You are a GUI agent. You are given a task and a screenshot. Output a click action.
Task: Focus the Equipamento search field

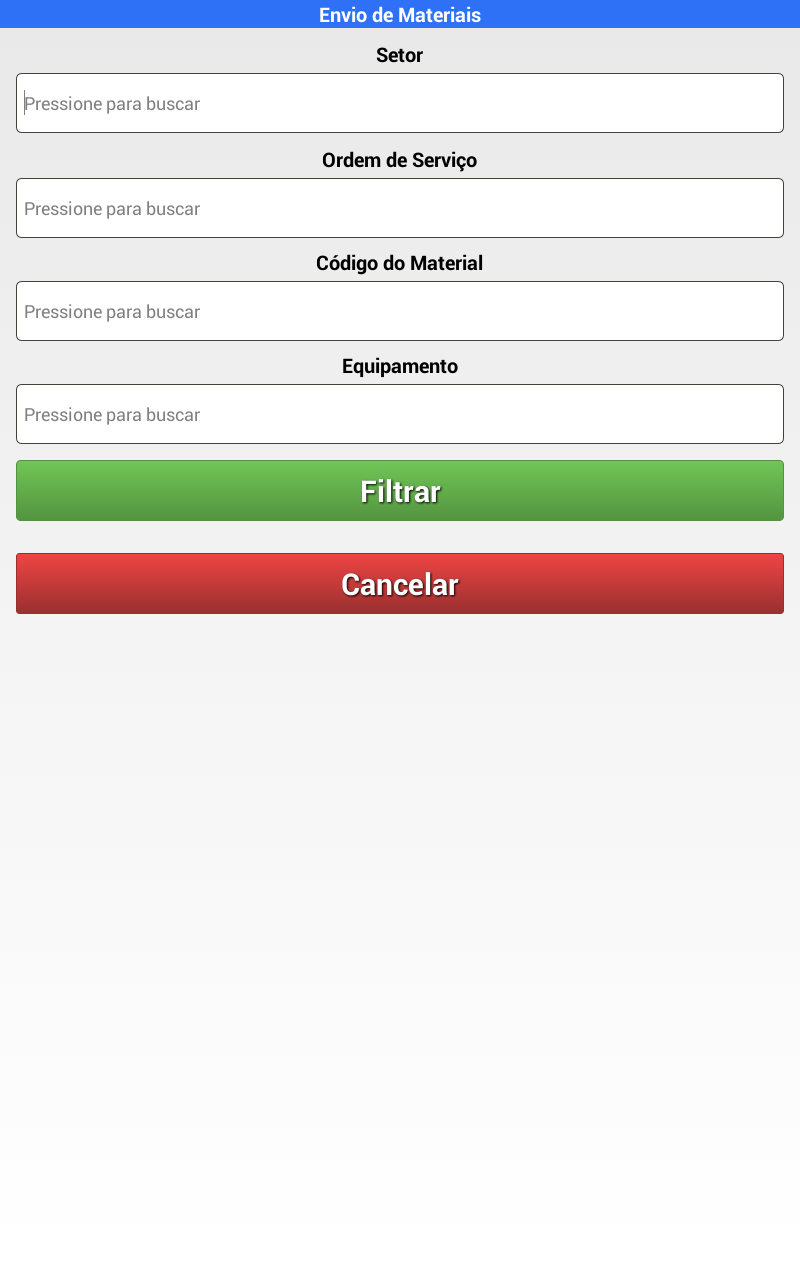point(400,414)
